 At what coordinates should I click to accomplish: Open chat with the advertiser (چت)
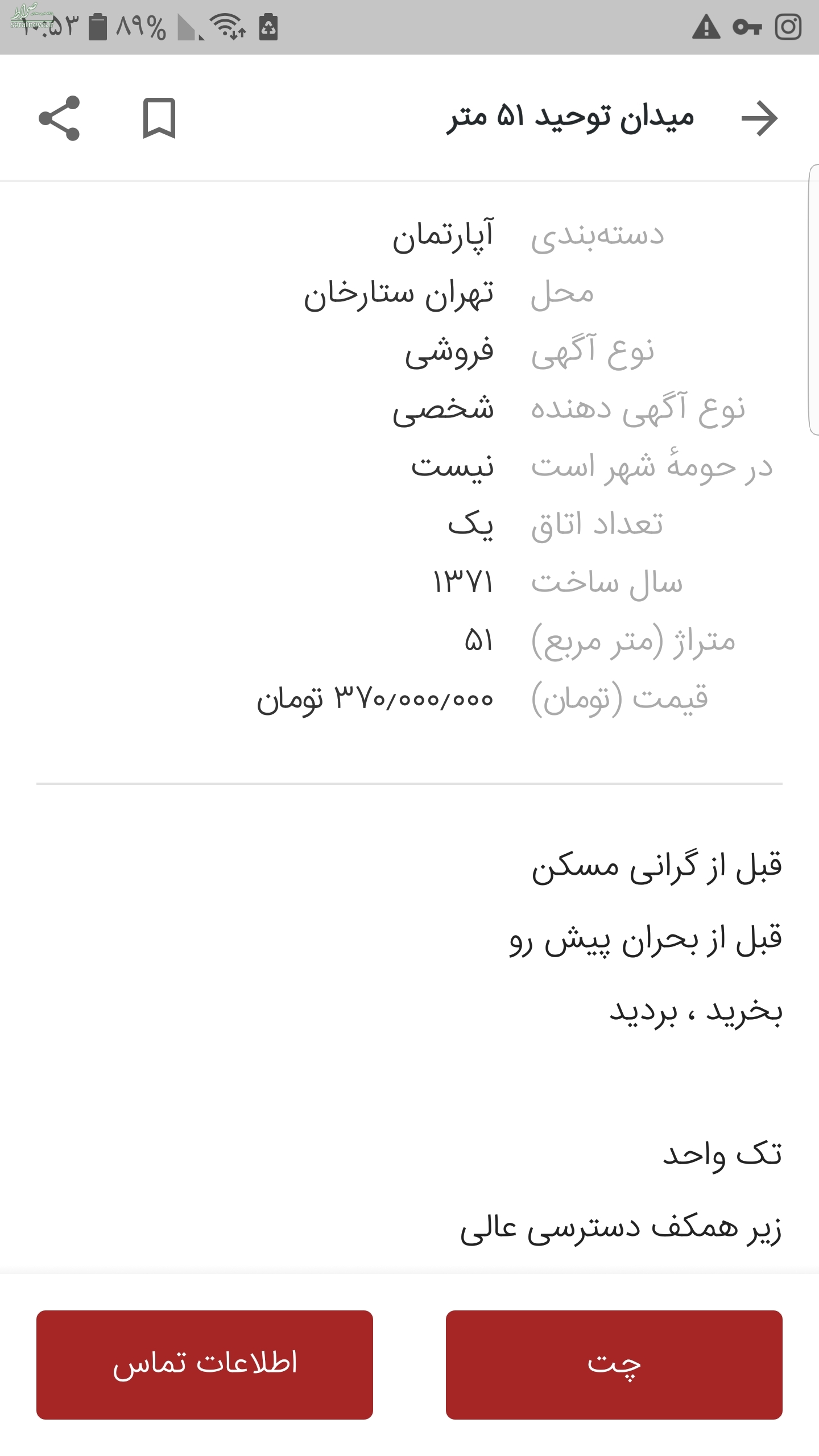[x=614, y=1364]
